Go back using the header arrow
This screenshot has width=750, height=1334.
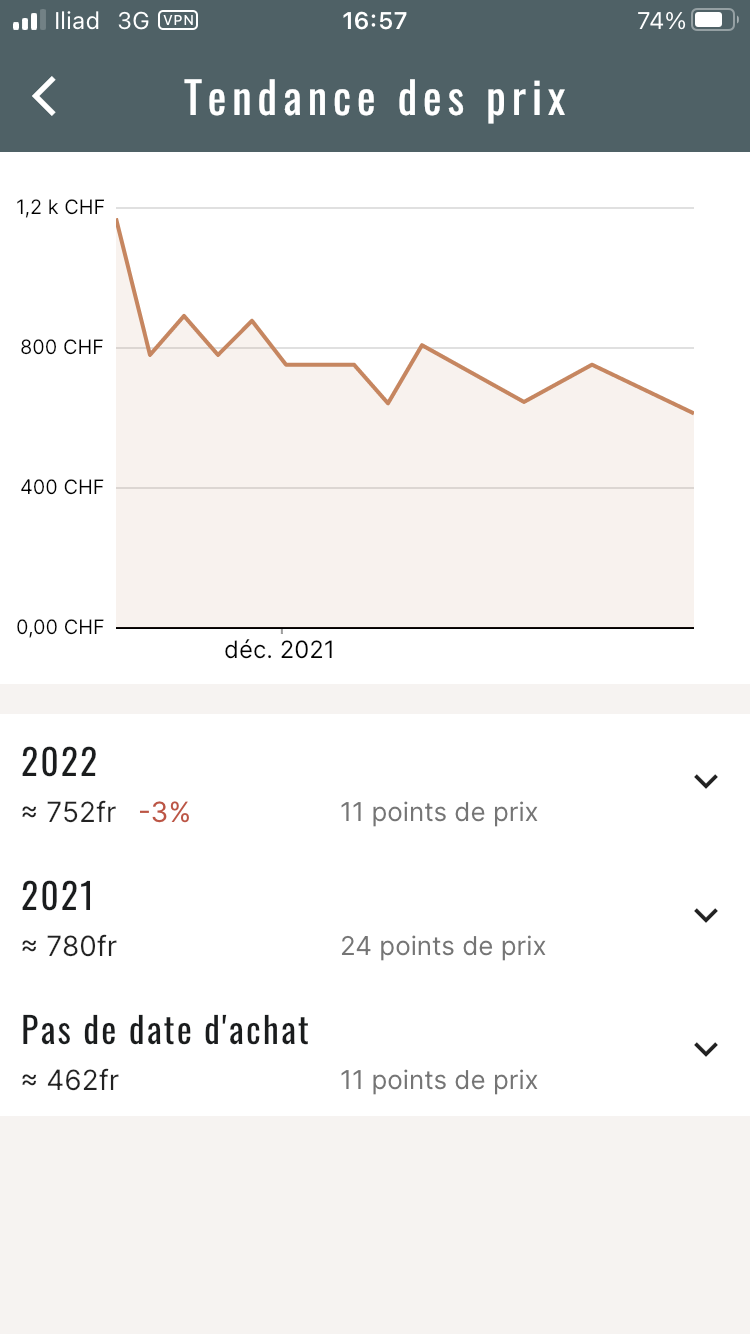(x=45, y=97)
